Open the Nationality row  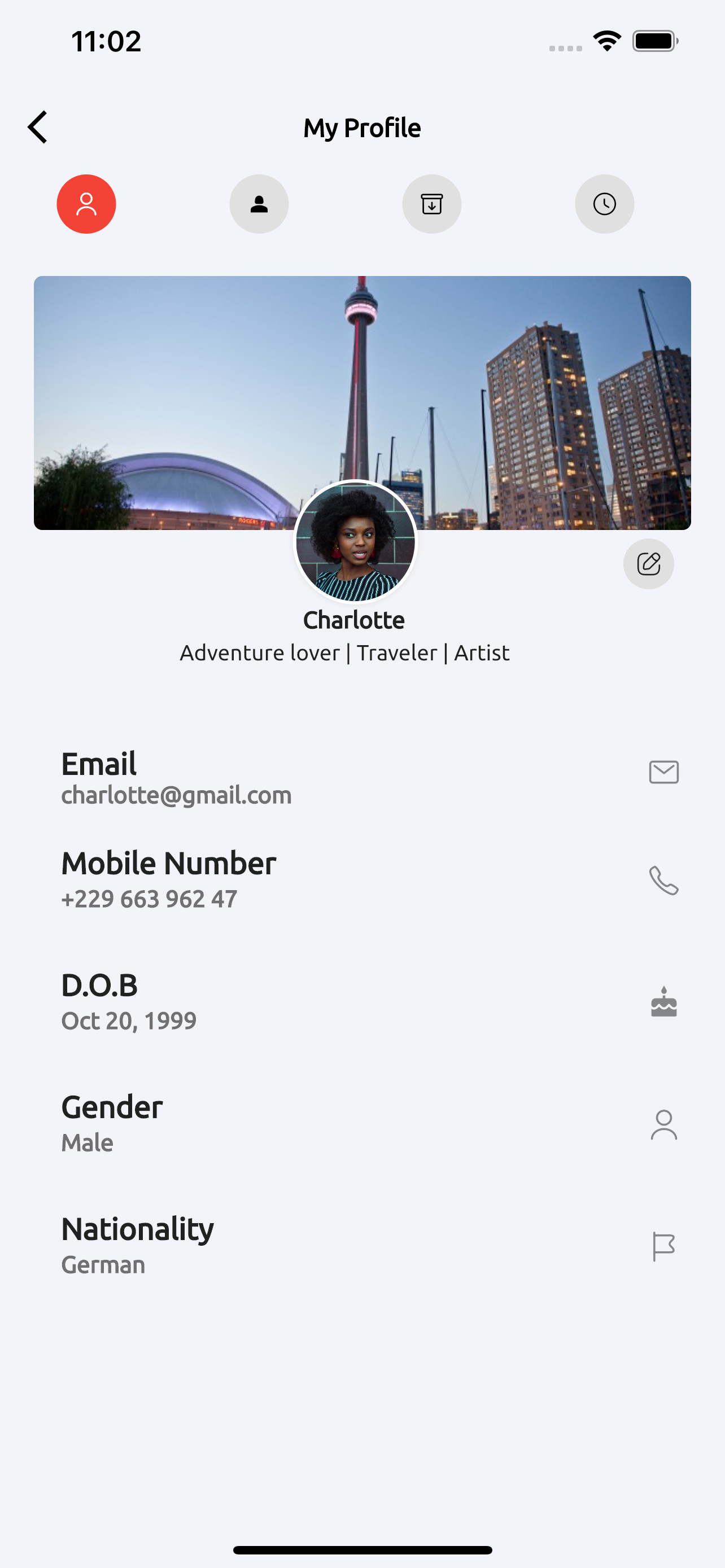[x=362, y=1245]
